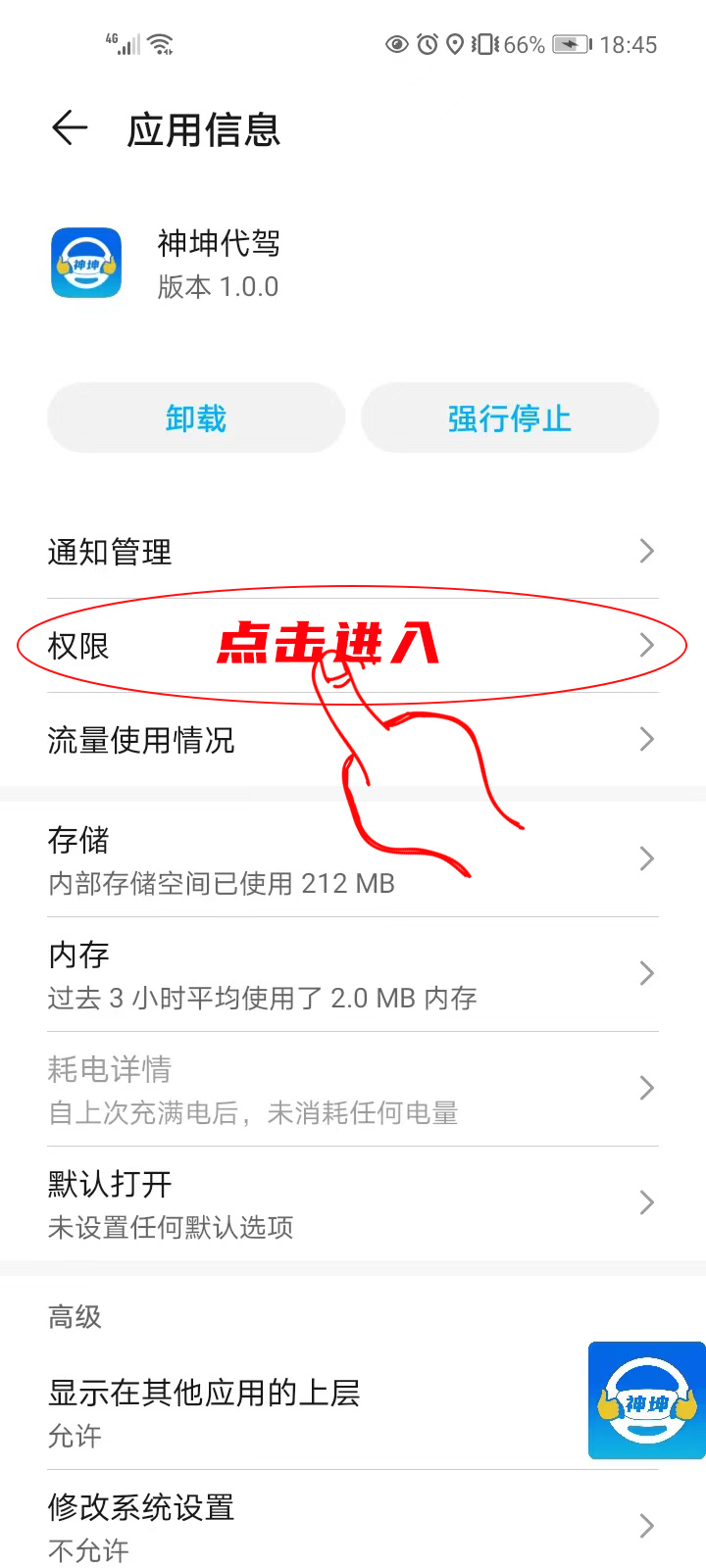Image resolution: width=706 pixels, height=1568 pixels.
Task: Open the 权限 row
Action: (353, 646)
